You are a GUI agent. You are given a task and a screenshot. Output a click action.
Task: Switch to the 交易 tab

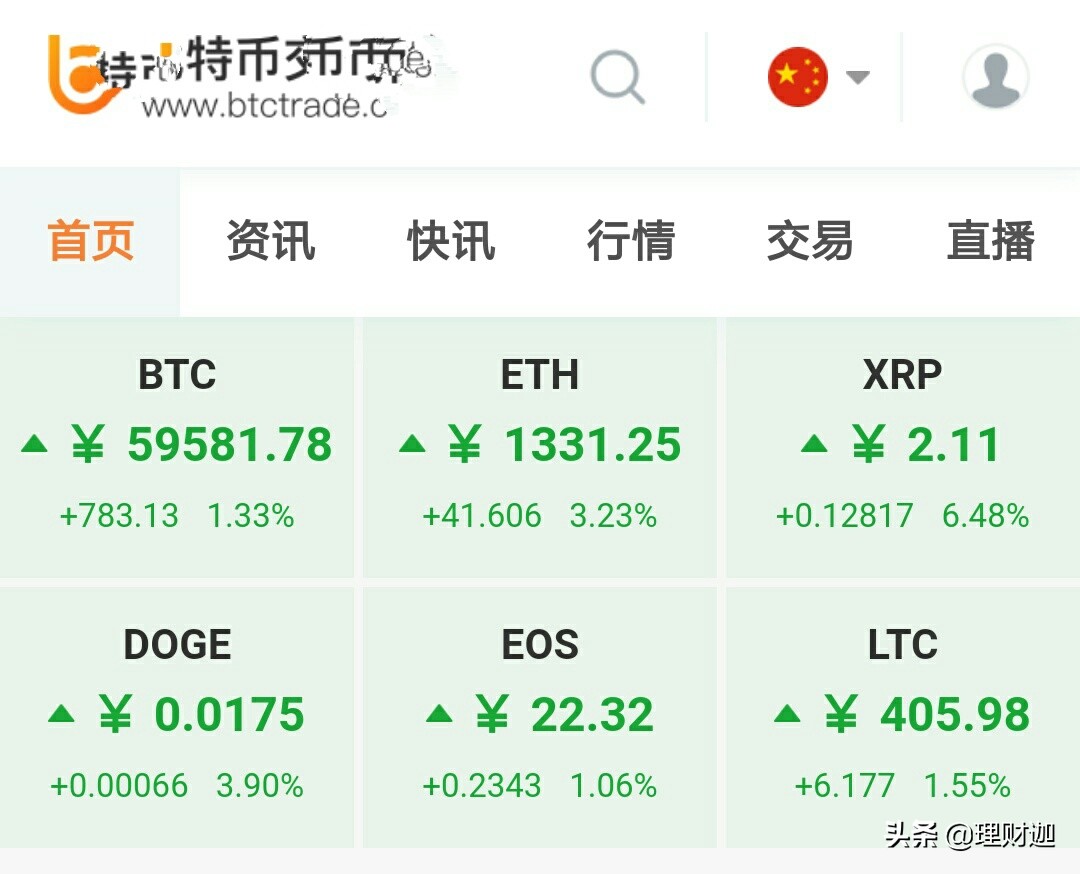pyautogui.click(x=810, y=242)
